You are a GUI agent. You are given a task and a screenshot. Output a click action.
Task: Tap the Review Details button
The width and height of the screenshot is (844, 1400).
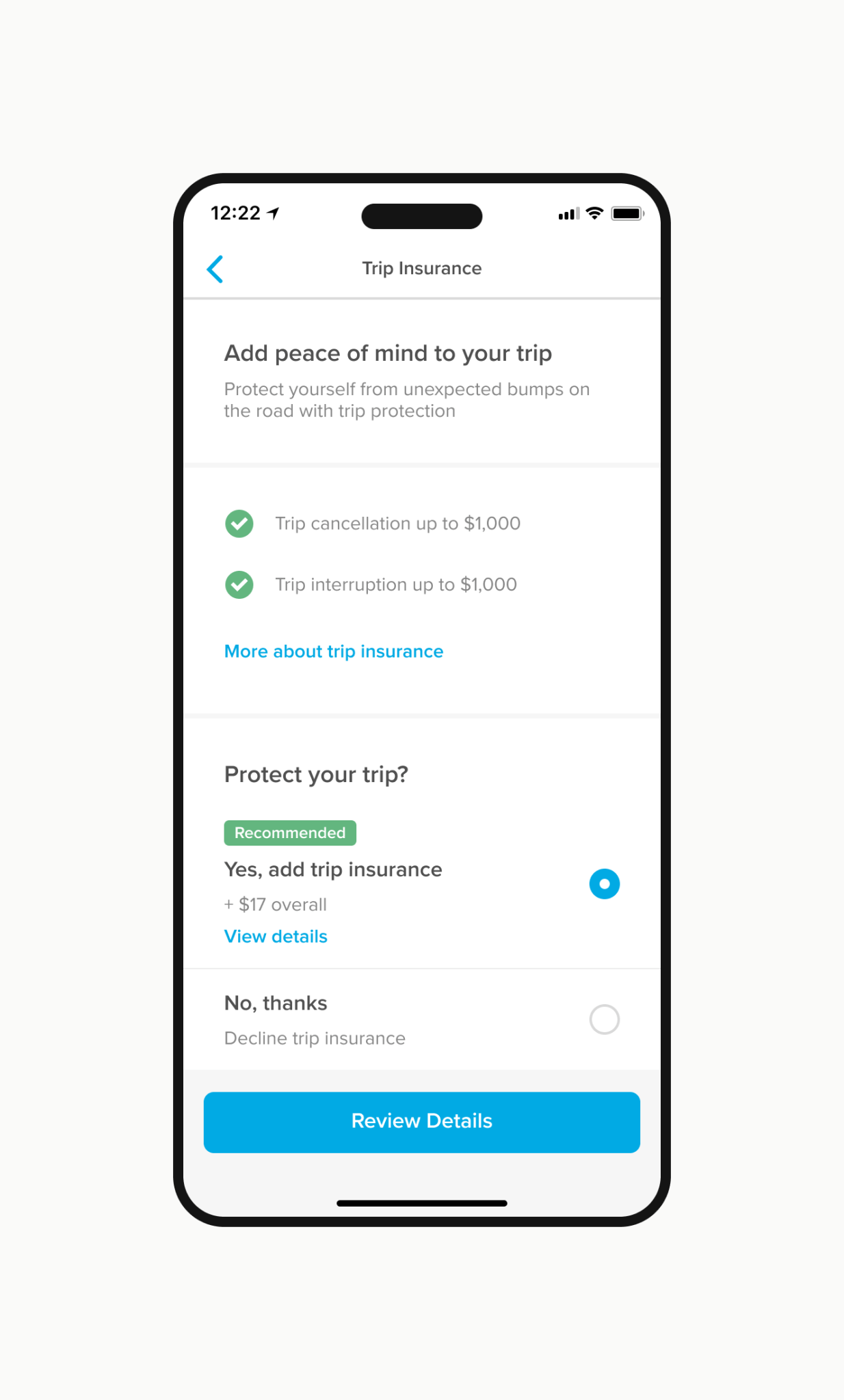click(422, 1122)
